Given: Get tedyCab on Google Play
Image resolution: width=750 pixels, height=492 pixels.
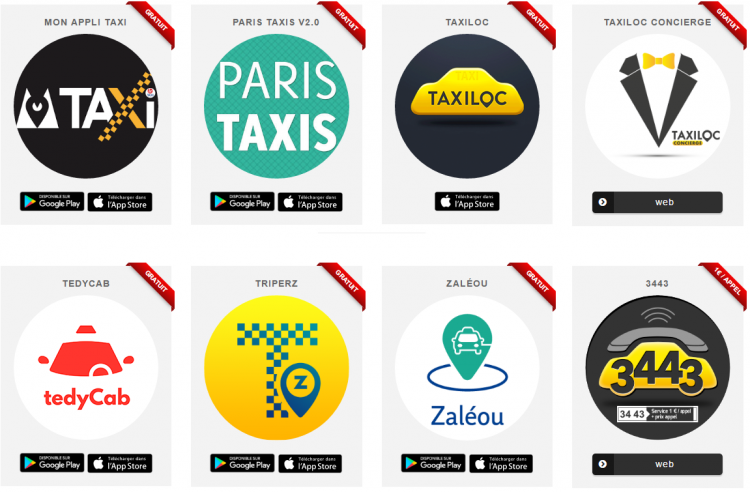Looking at the screenshot, I should tap(51, 463).
